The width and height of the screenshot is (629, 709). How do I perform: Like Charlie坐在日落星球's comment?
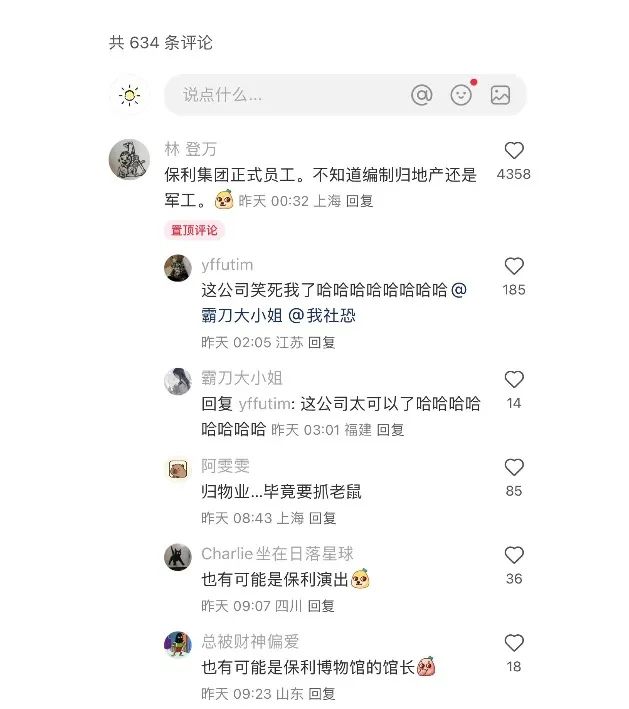tap(514, 555)
